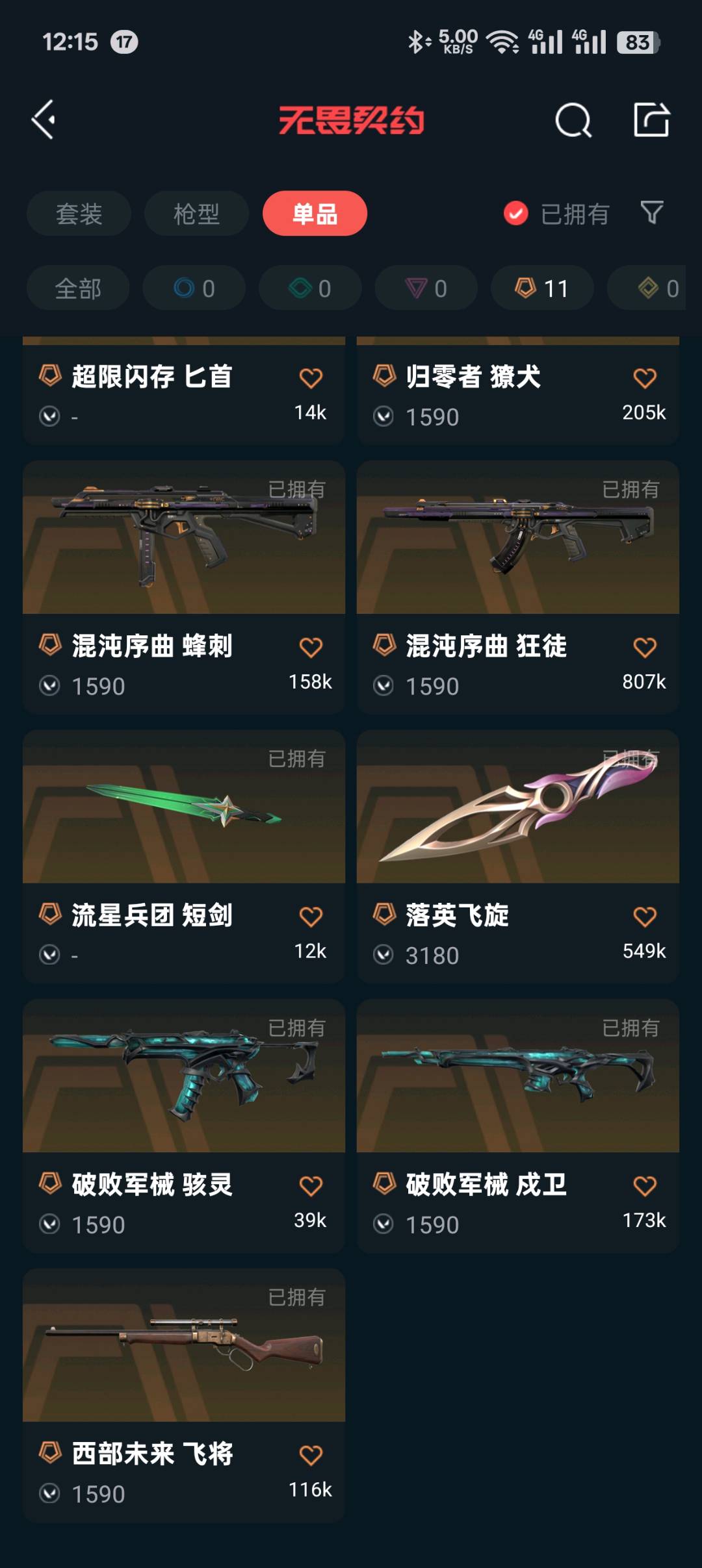Favorite the 超限闪存 匕首 skin

click(x=311, y=378)
